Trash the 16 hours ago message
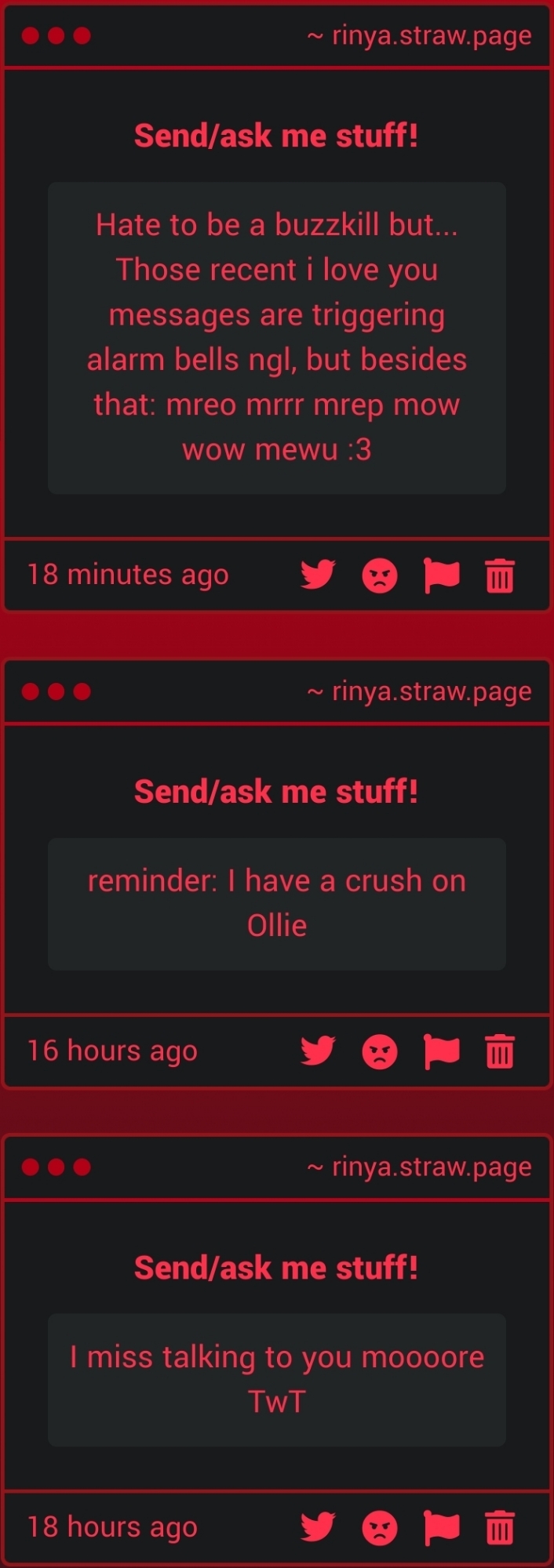554x1568 pixels. point(500,1052)
